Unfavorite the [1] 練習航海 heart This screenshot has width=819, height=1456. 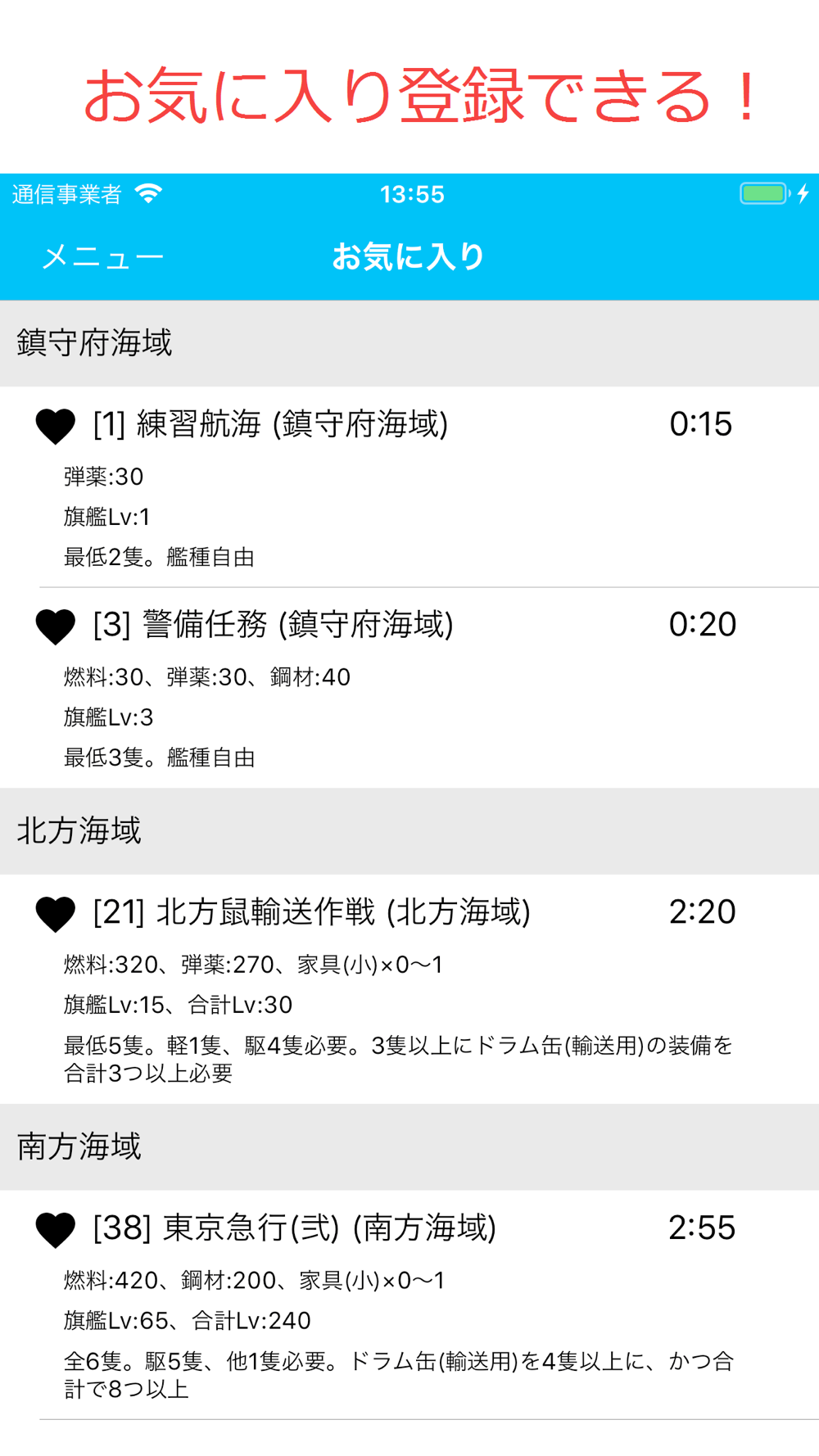[56, 426]
